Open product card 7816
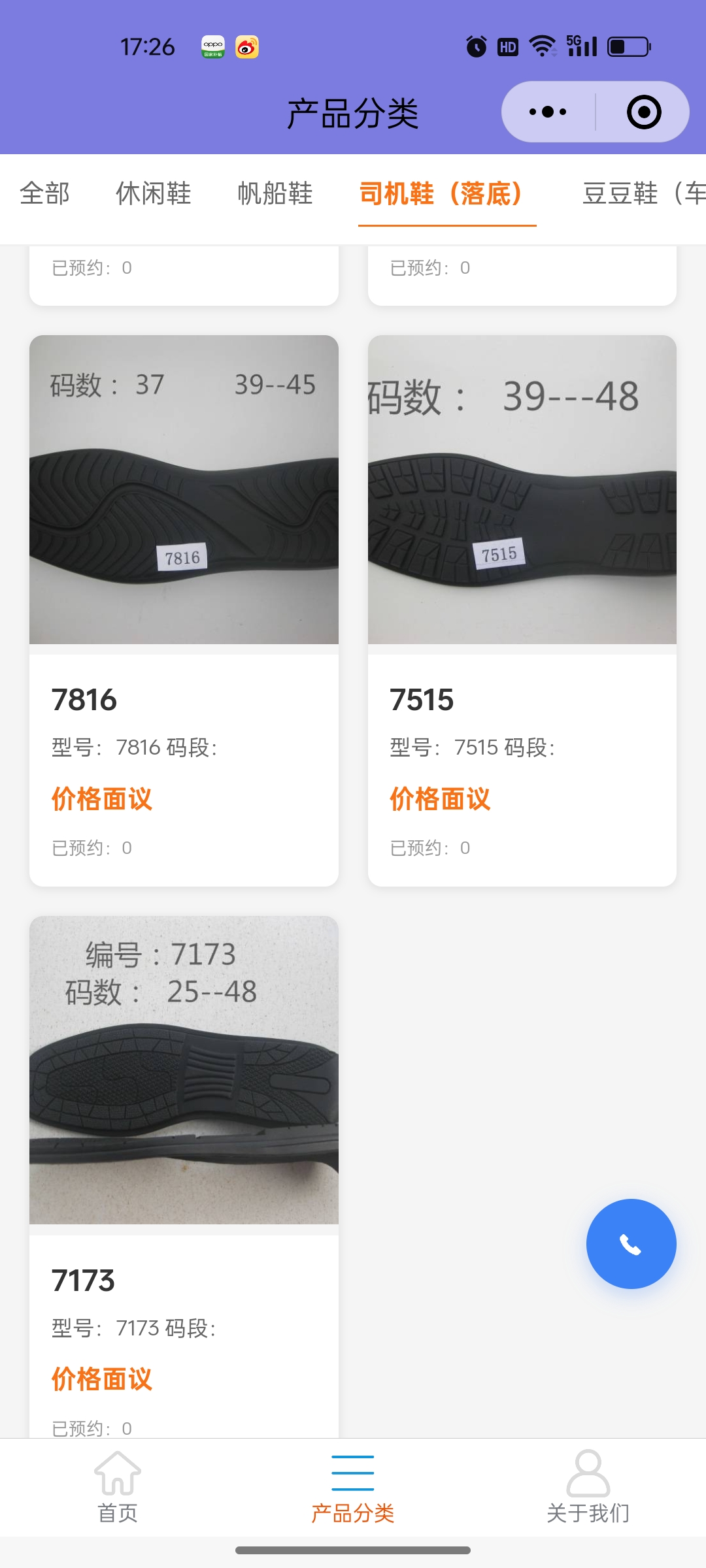 tap(184, 610)
